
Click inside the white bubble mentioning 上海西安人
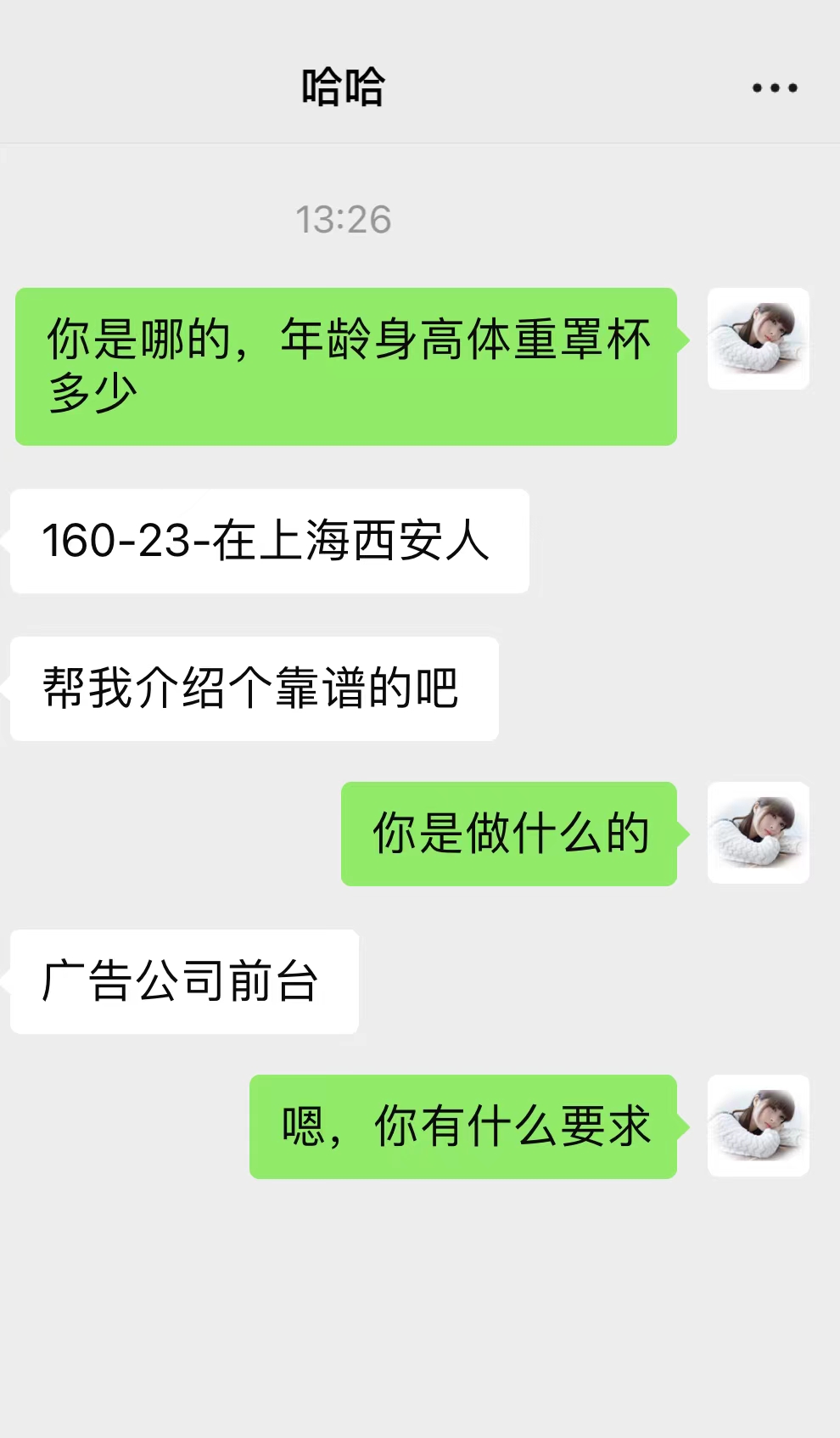(x=268, y=541)
